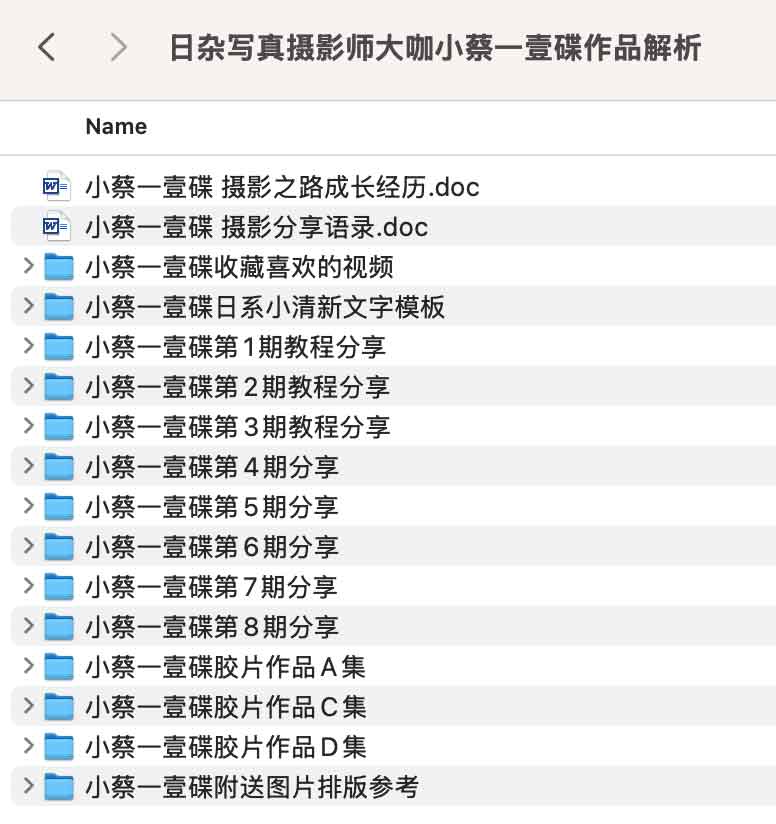Expand the 日系小清新文字模板 folder chevron
Screen dimensions: 776x824
(x=28, y=307)
